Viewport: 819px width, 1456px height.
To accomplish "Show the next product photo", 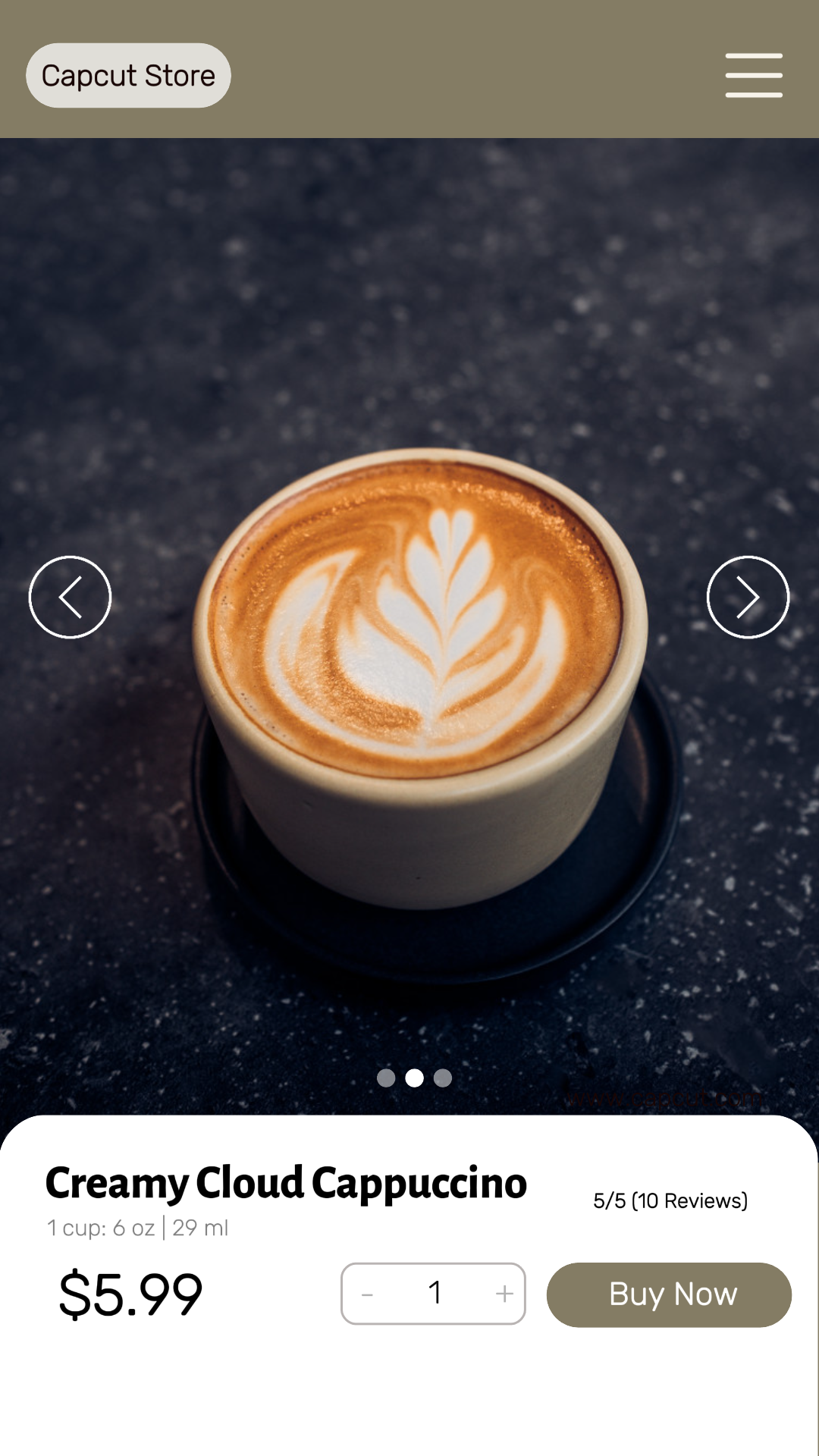I will (748, 598).
